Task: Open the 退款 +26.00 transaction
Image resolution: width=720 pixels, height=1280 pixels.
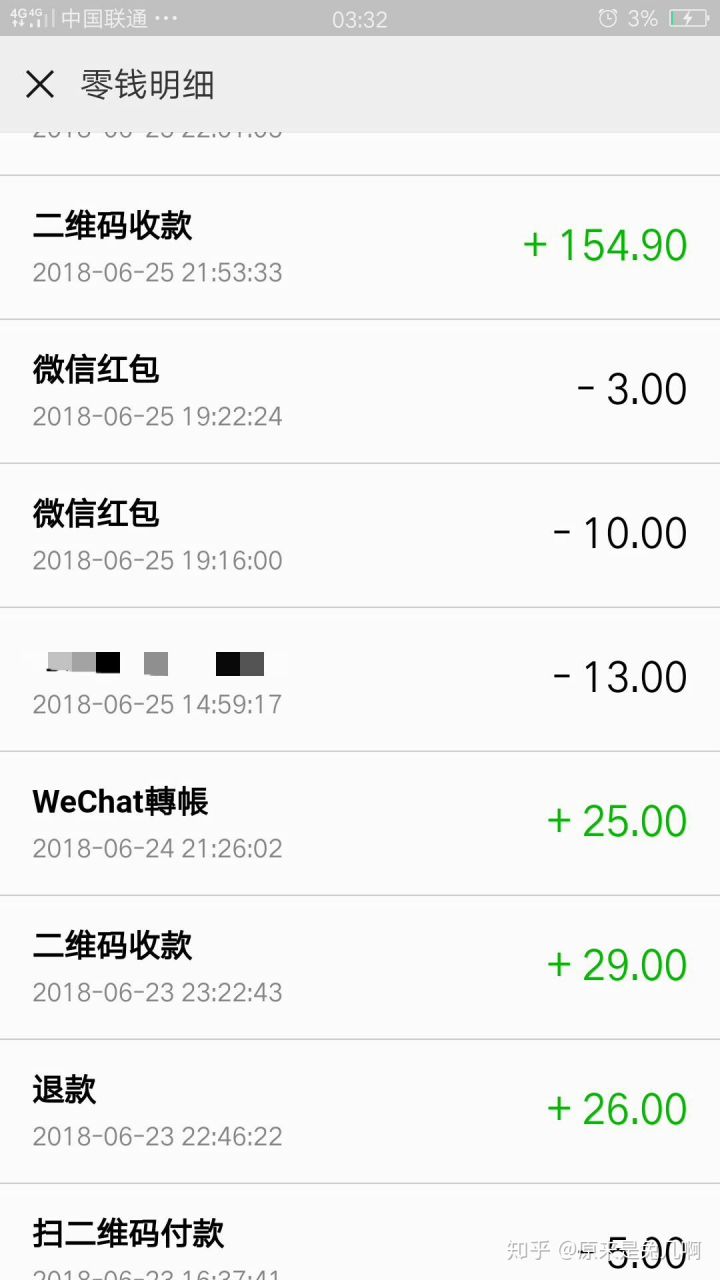Action: pyautogui.click(x=360, y=1111)
